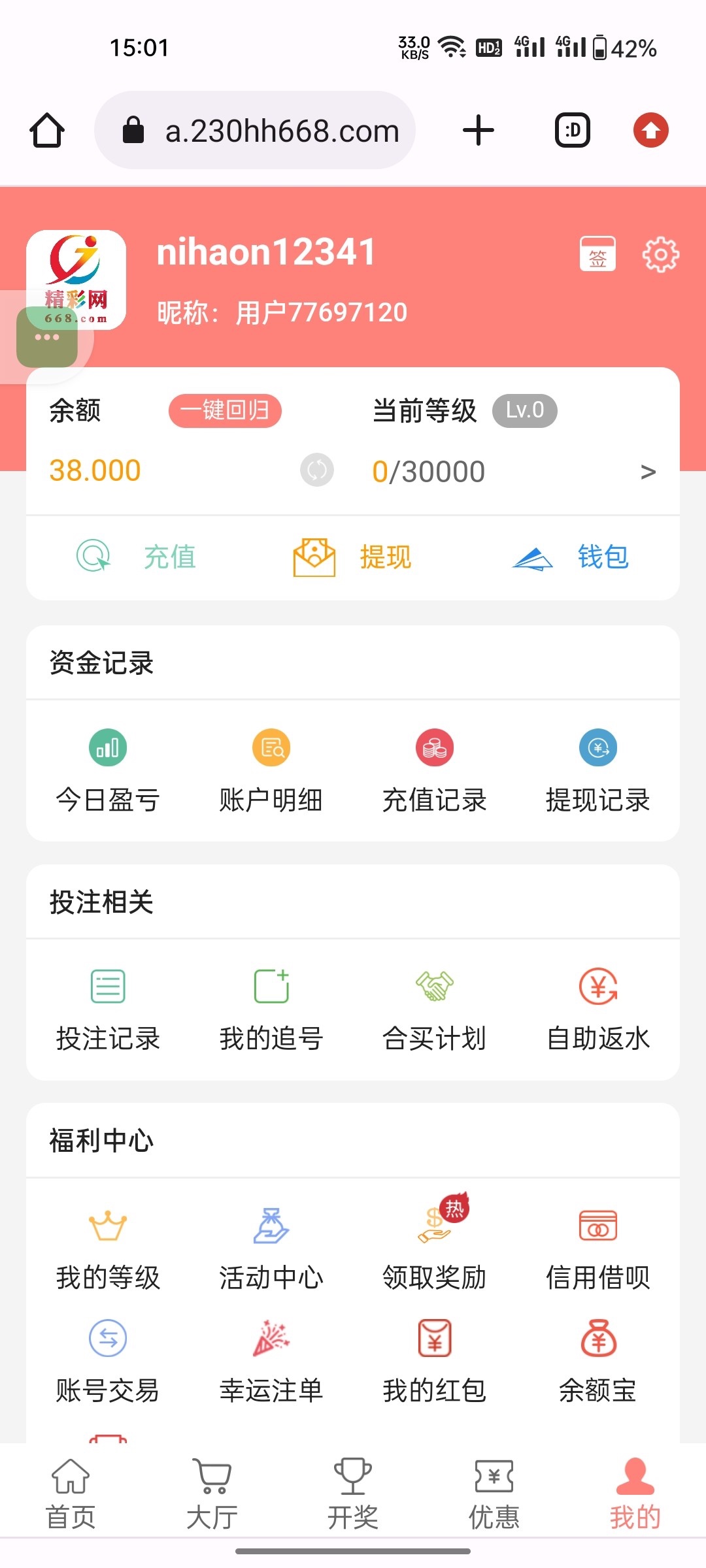706x1568 pixels.
Task: Open 账户明细 account details
Action: tap(271, 771)
